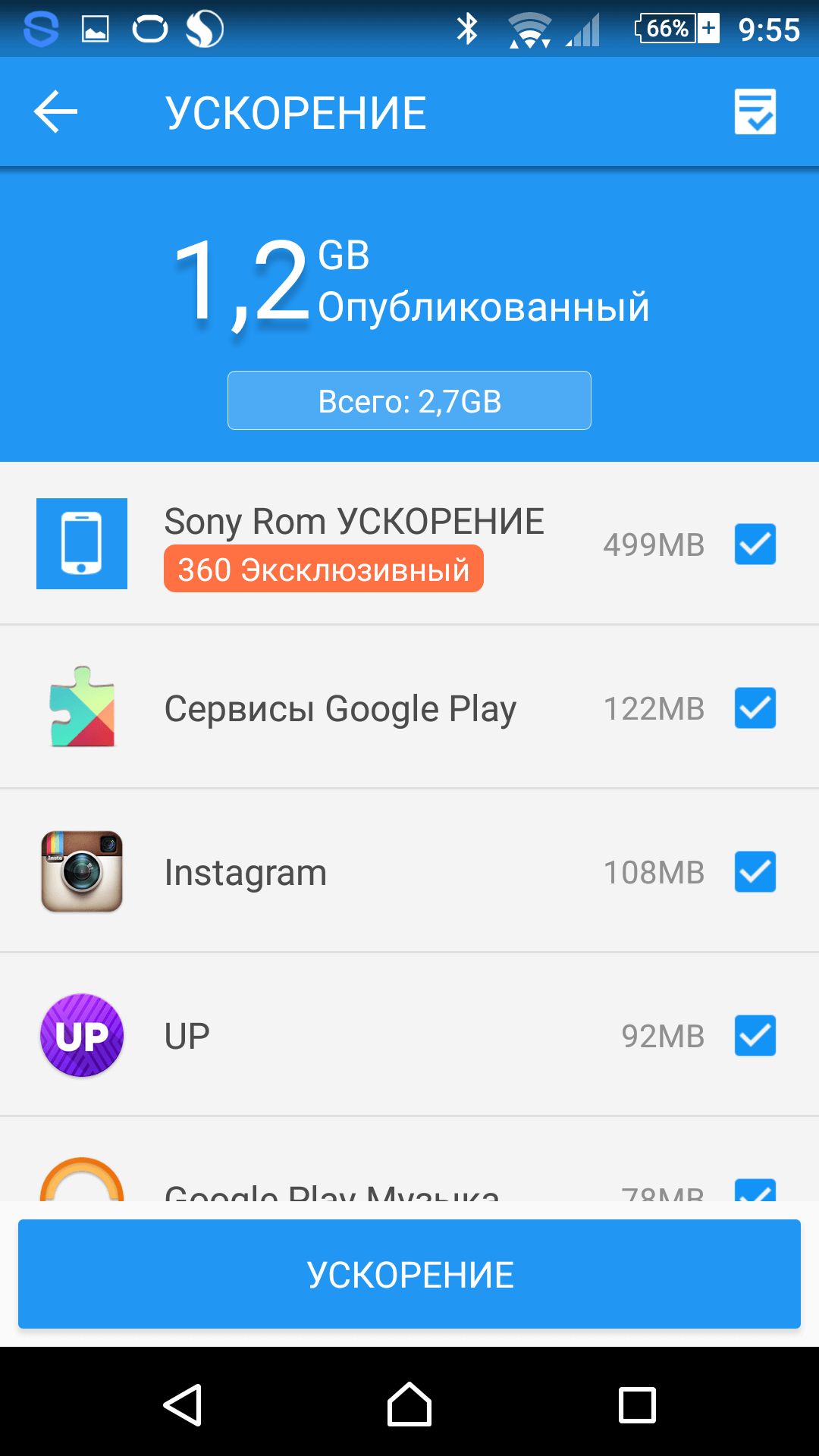Deselect the Instagram checkbox
Viewport: 819px width, 1456px height.
click(x=755, y=872)
